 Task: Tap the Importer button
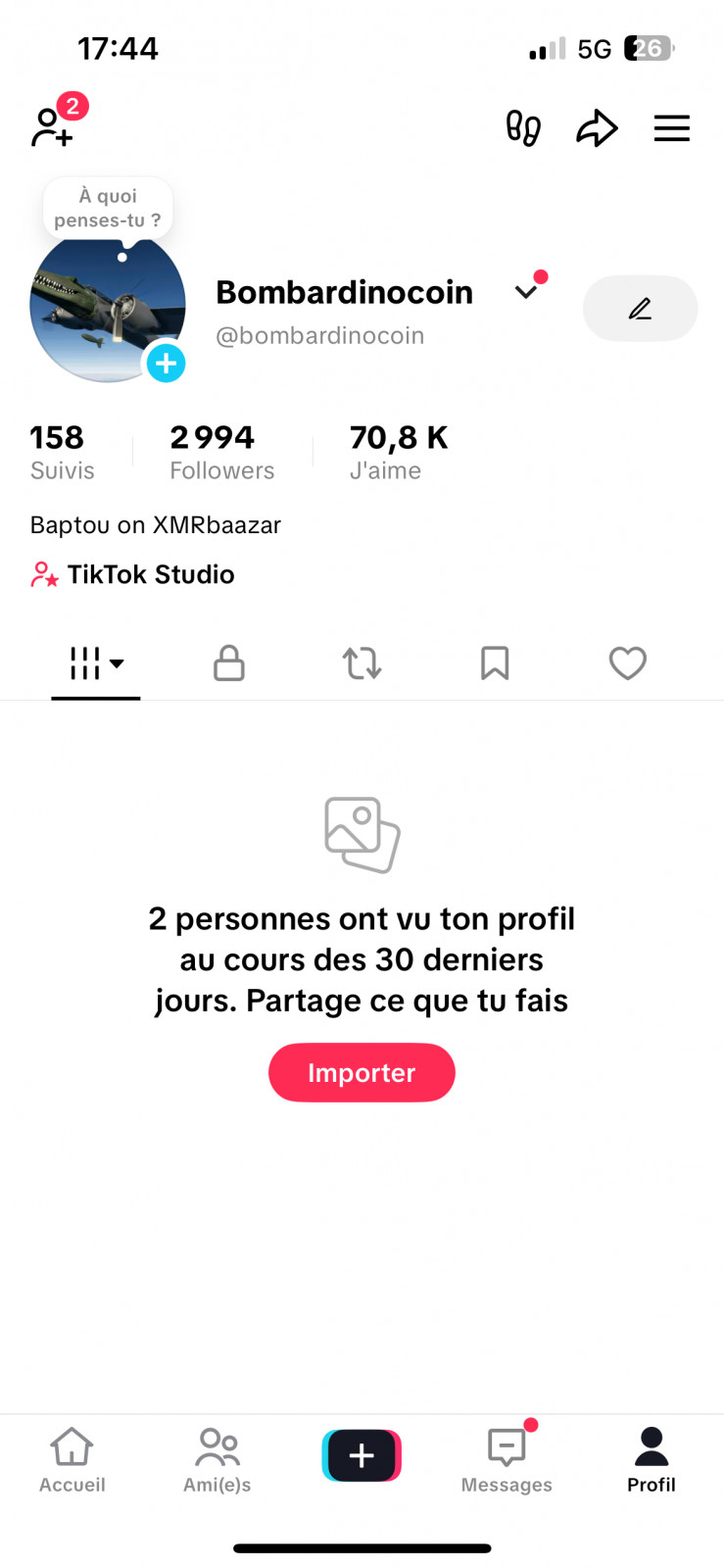point(362,1072)
